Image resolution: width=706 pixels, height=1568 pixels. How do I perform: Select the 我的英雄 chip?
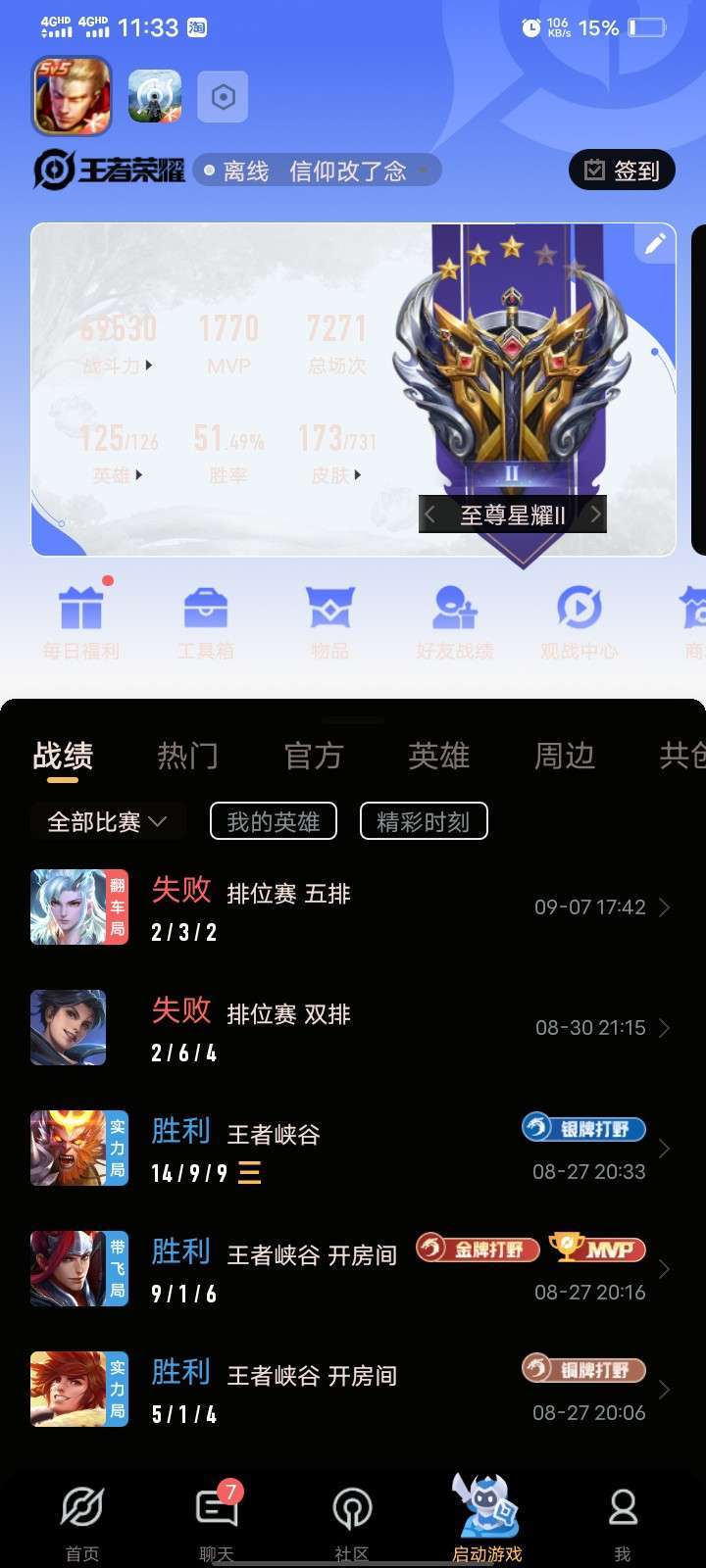tap(274, 821)
